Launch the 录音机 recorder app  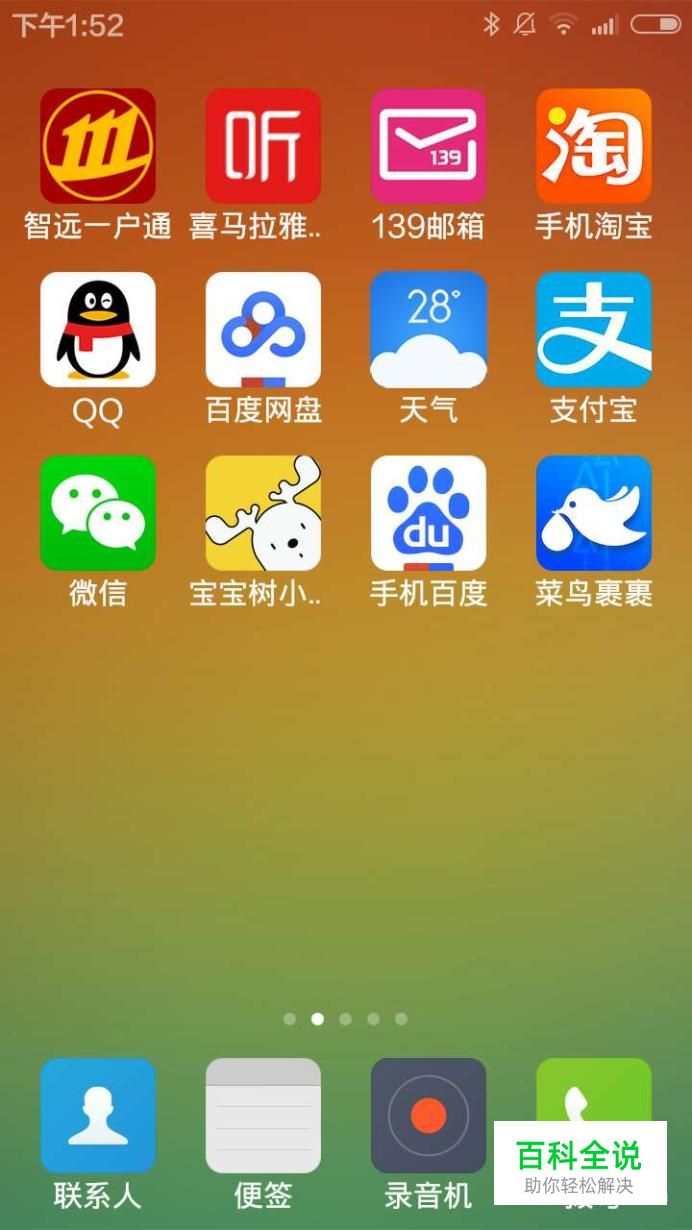[x=428, y=1115]
